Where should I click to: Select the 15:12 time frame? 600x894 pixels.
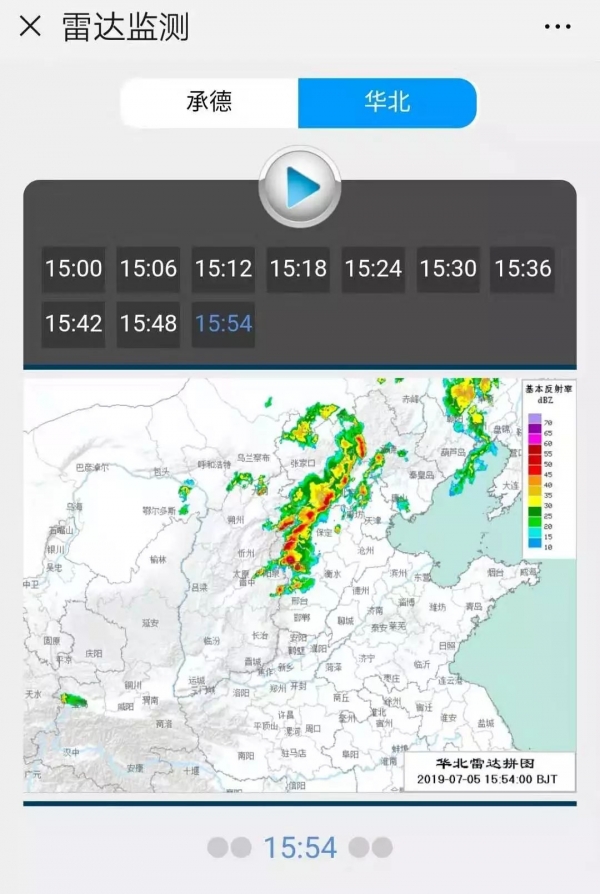(x=223, y=269)
